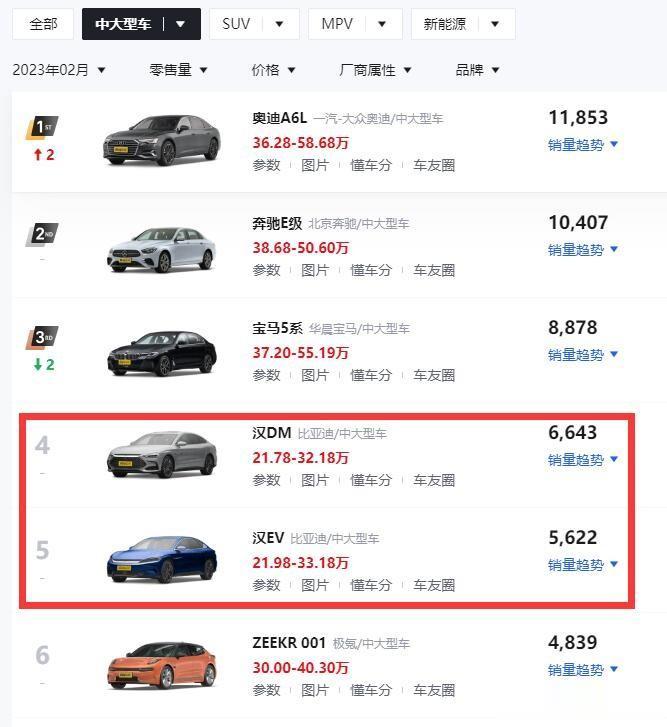Open the 奥迪A6L car entry
This screenshot has height=727, width=667.
pyautogui.click(x=279, y=118)
